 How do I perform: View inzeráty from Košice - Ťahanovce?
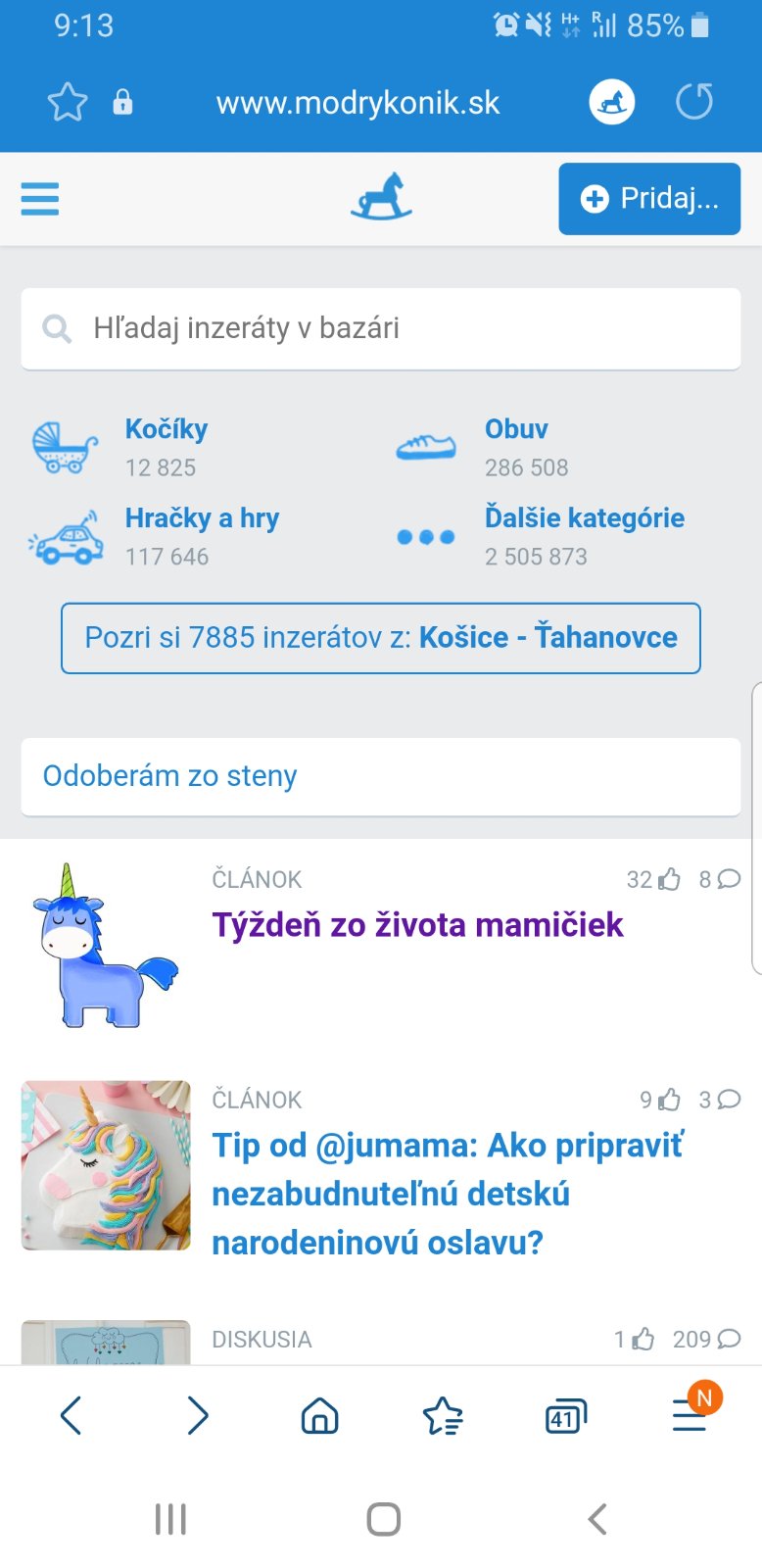[380, 638]
